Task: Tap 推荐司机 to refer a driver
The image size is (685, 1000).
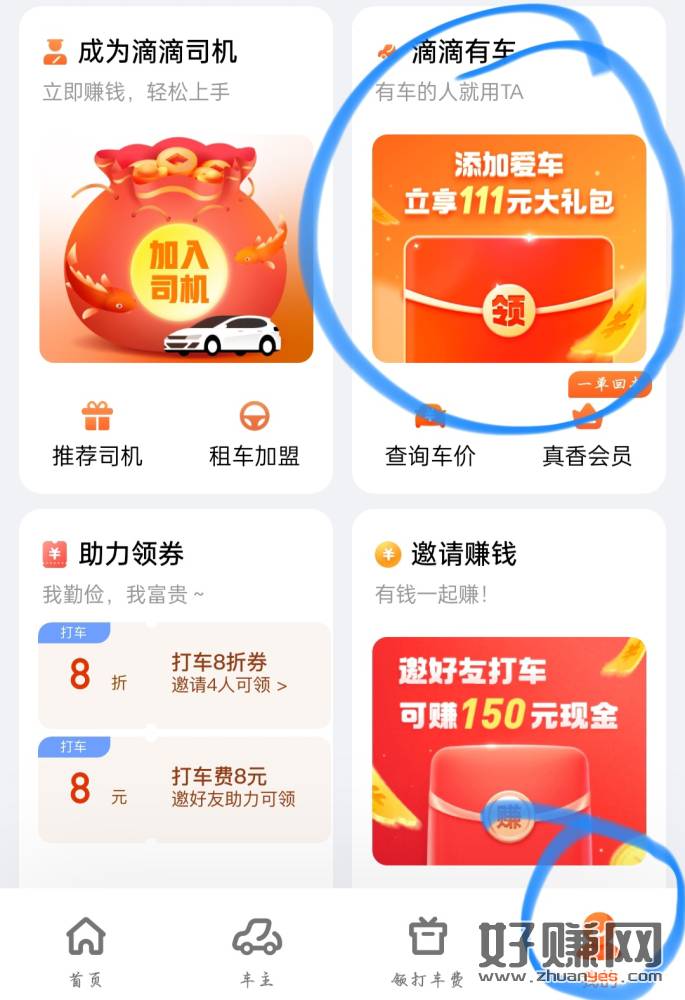Action: (97, 434)
